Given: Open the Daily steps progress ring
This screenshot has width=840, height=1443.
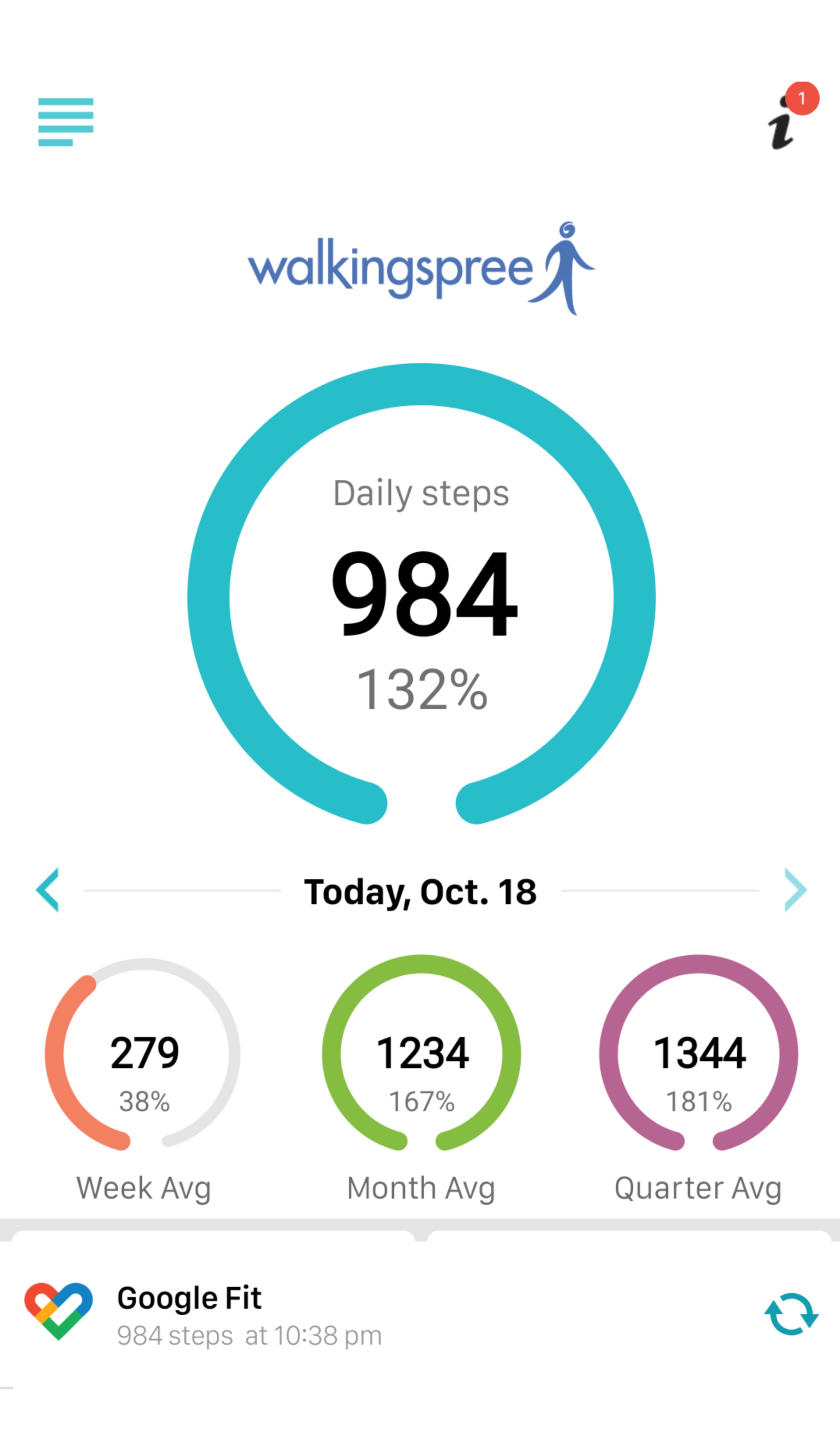Looking at the screenshot, I should click(422, 594).
